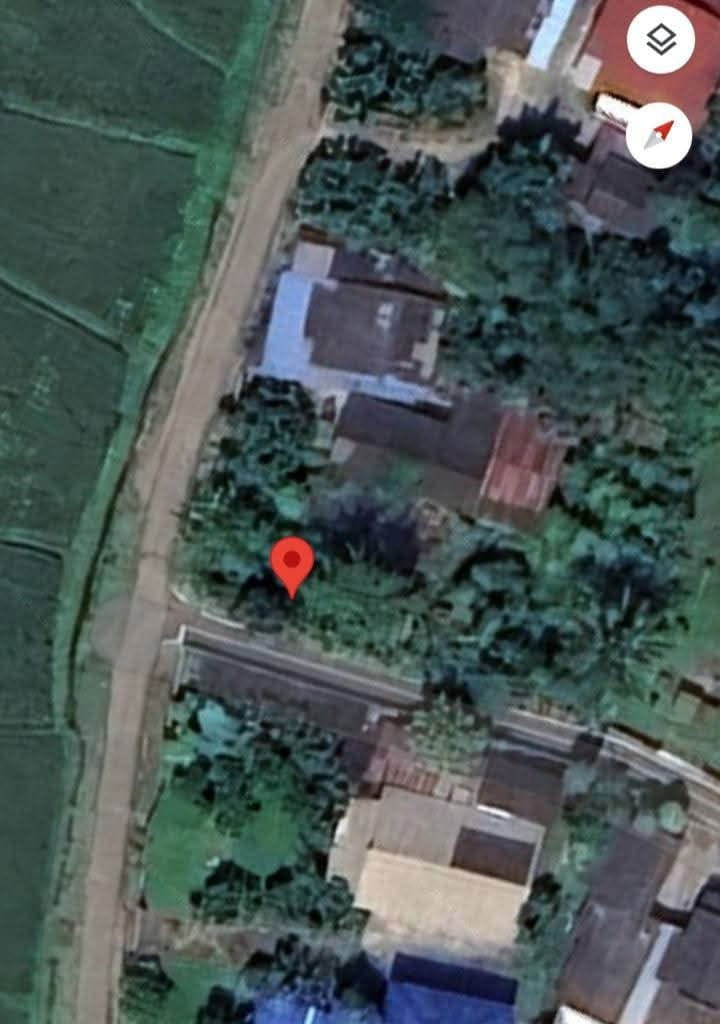Open the map layers button
Screen dimensions: 720x1024
(660, 40)
